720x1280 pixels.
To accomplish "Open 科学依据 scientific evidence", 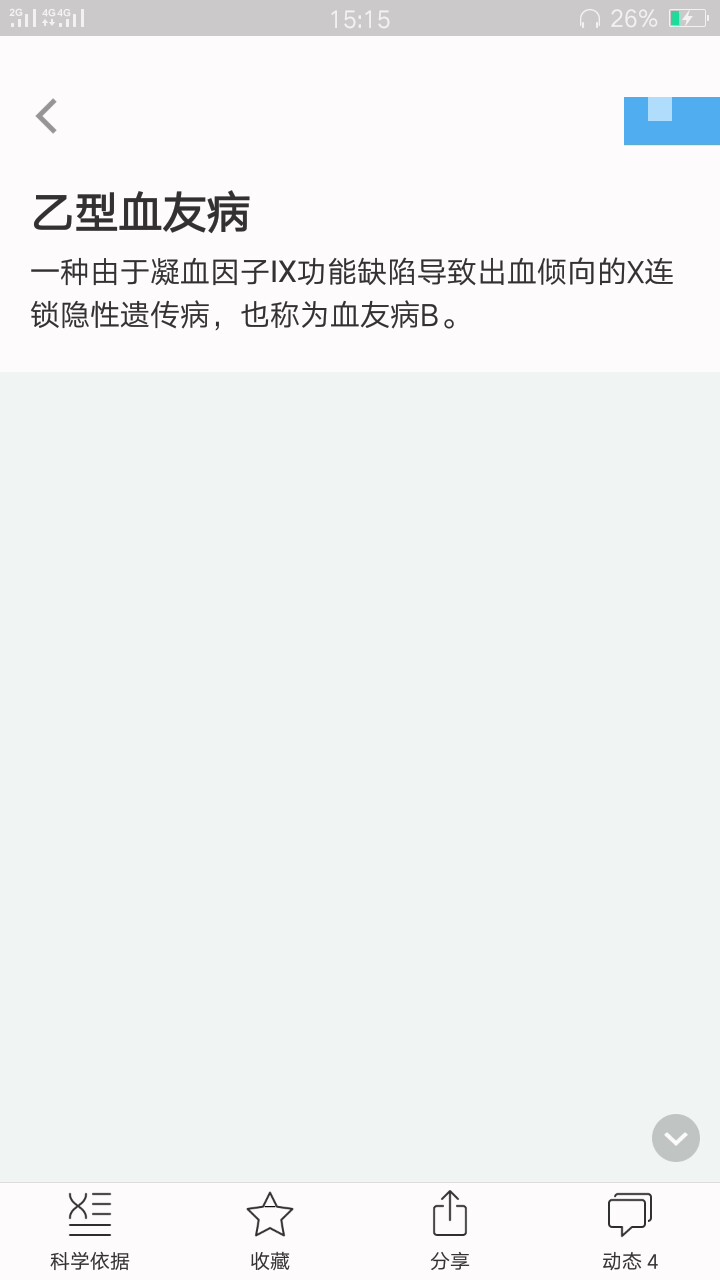I will [90, 1232].
